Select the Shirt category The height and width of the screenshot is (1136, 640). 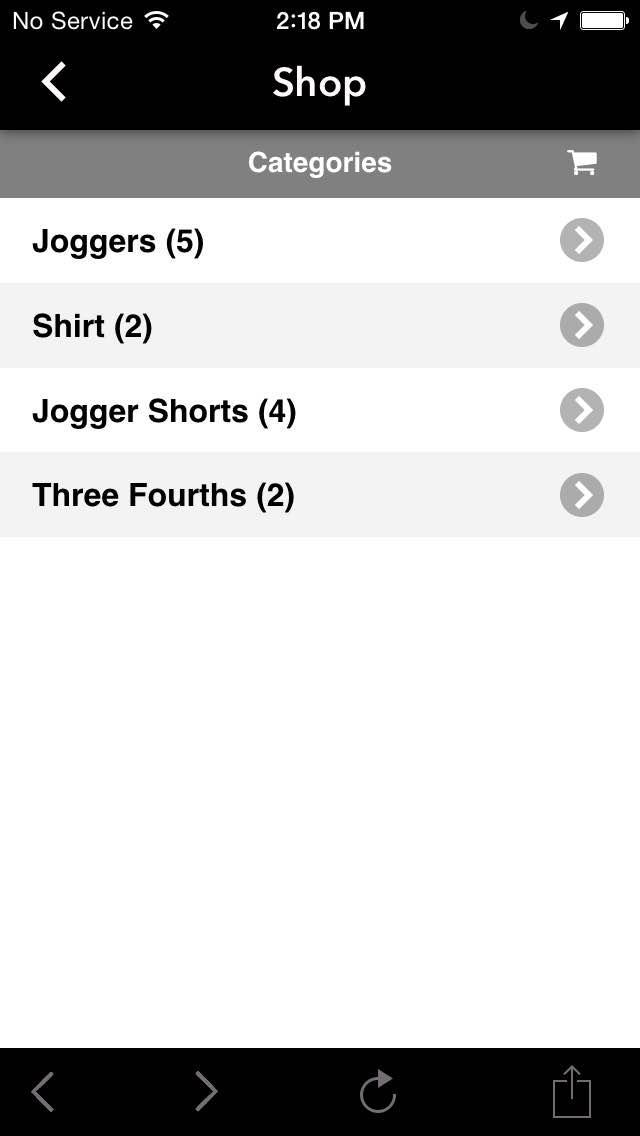click(x=320, y=326)
